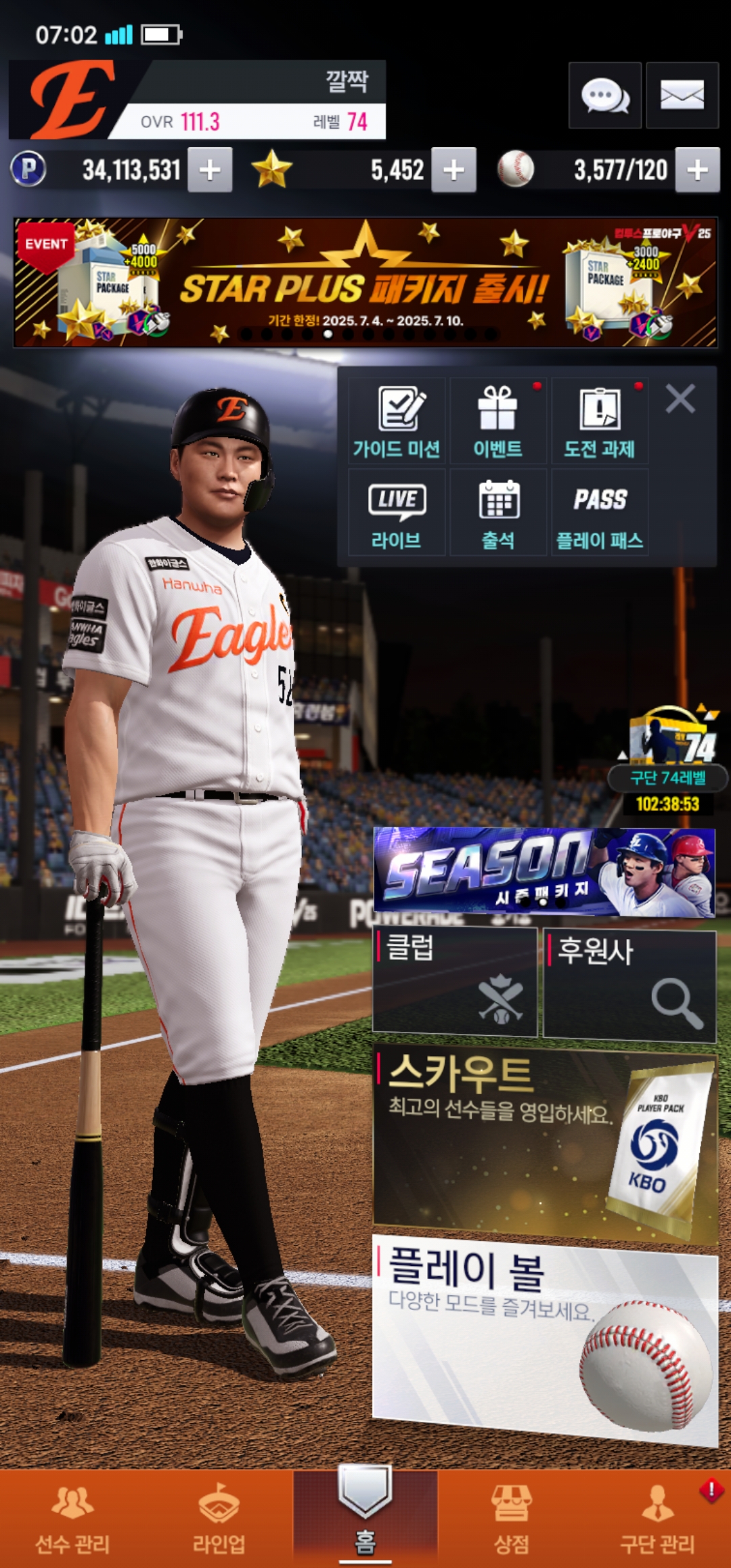Open the STAR PLUS package event banner
Image resolution: width=731 pixels, height=1568 pixels.
pos(365,282)
